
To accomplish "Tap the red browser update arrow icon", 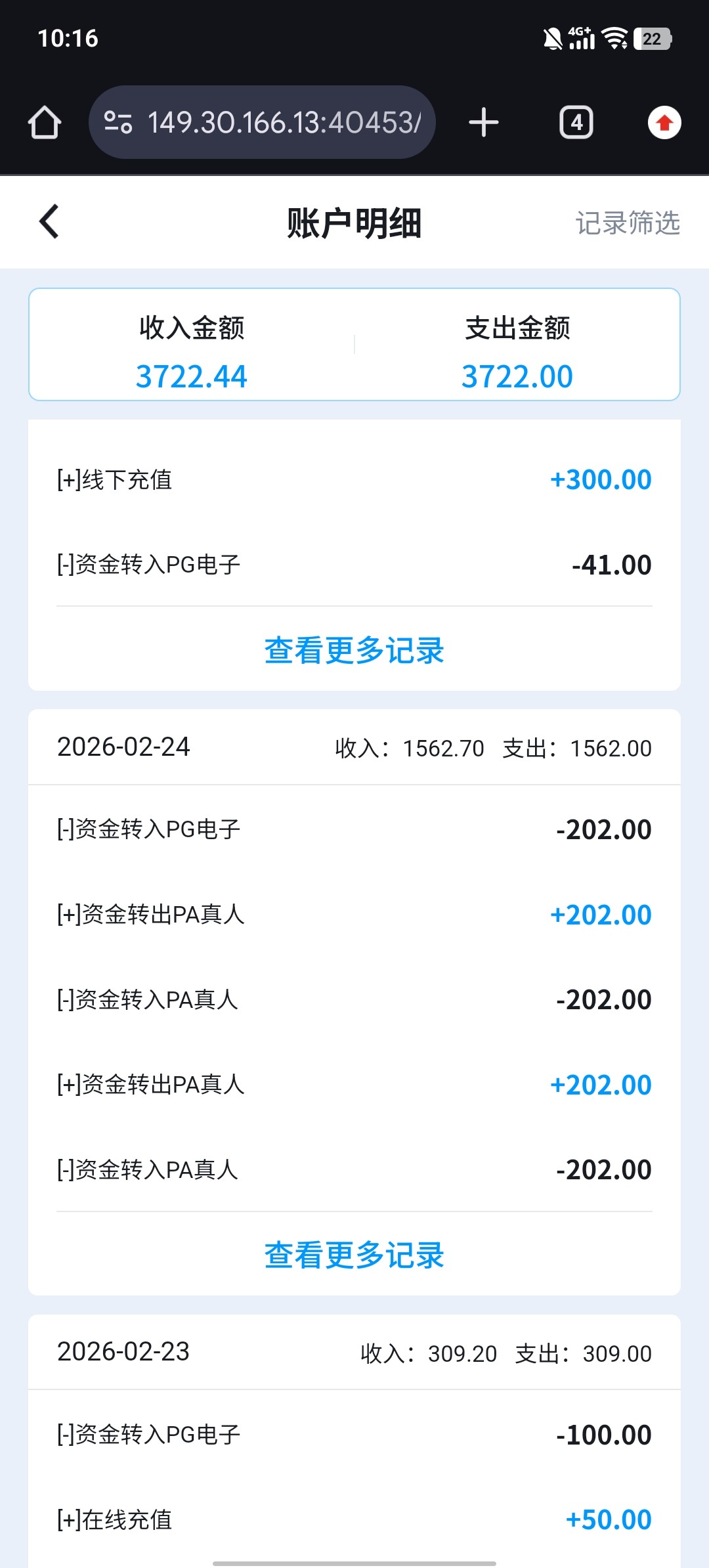I will pos(664,123).
